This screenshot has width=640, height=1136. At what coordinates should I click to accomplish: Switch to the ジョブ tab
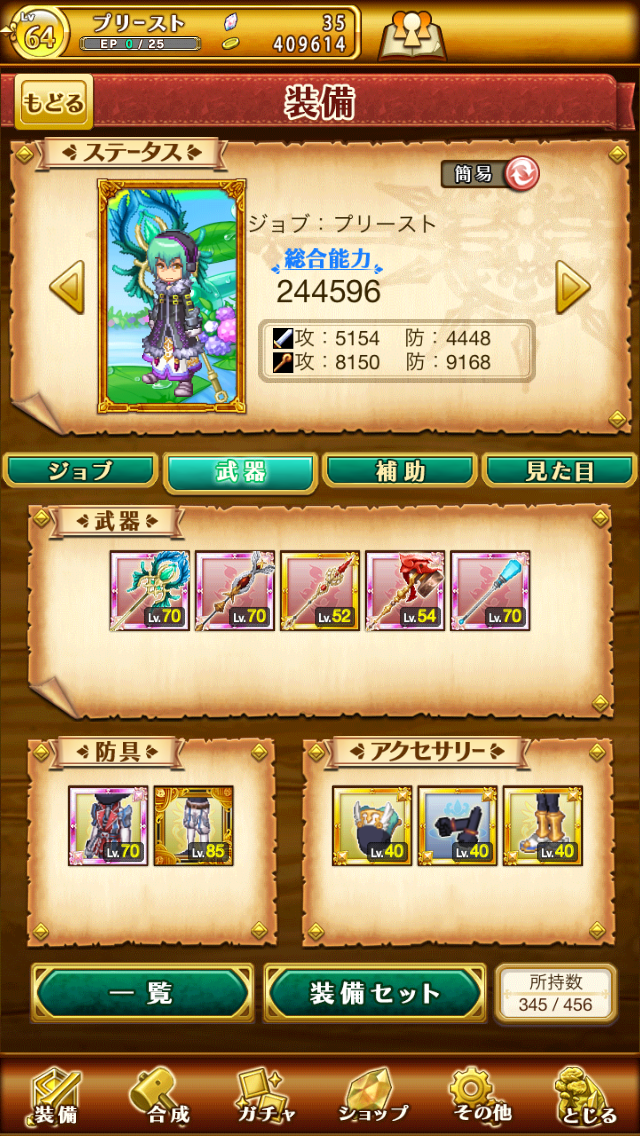click(x=80, y=471)
